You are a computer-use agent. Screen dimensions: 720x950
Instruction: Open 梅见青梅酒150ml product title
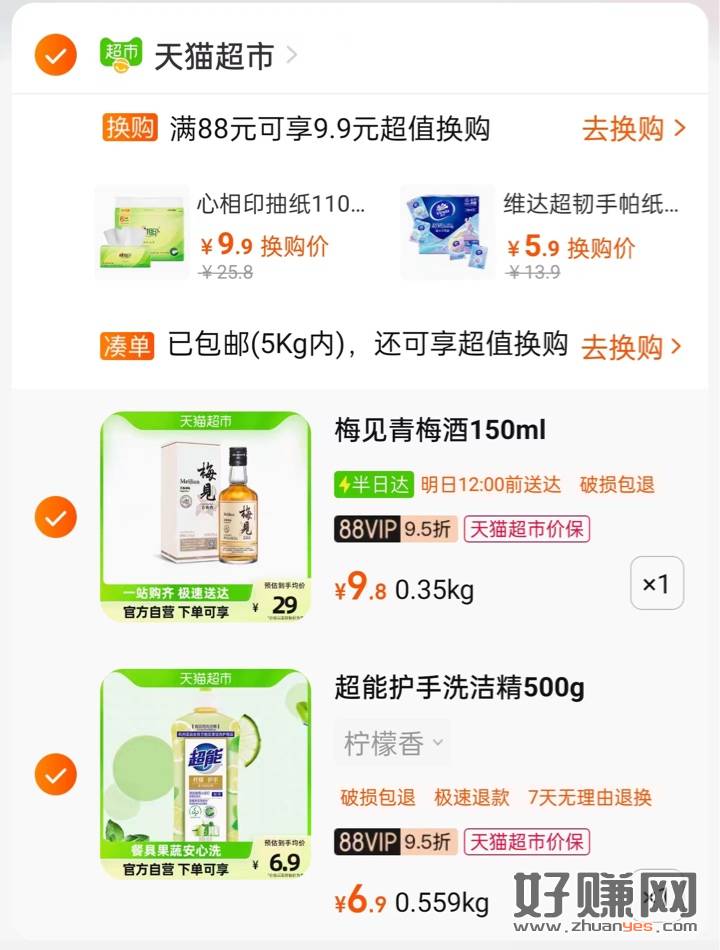pos(440,431)
